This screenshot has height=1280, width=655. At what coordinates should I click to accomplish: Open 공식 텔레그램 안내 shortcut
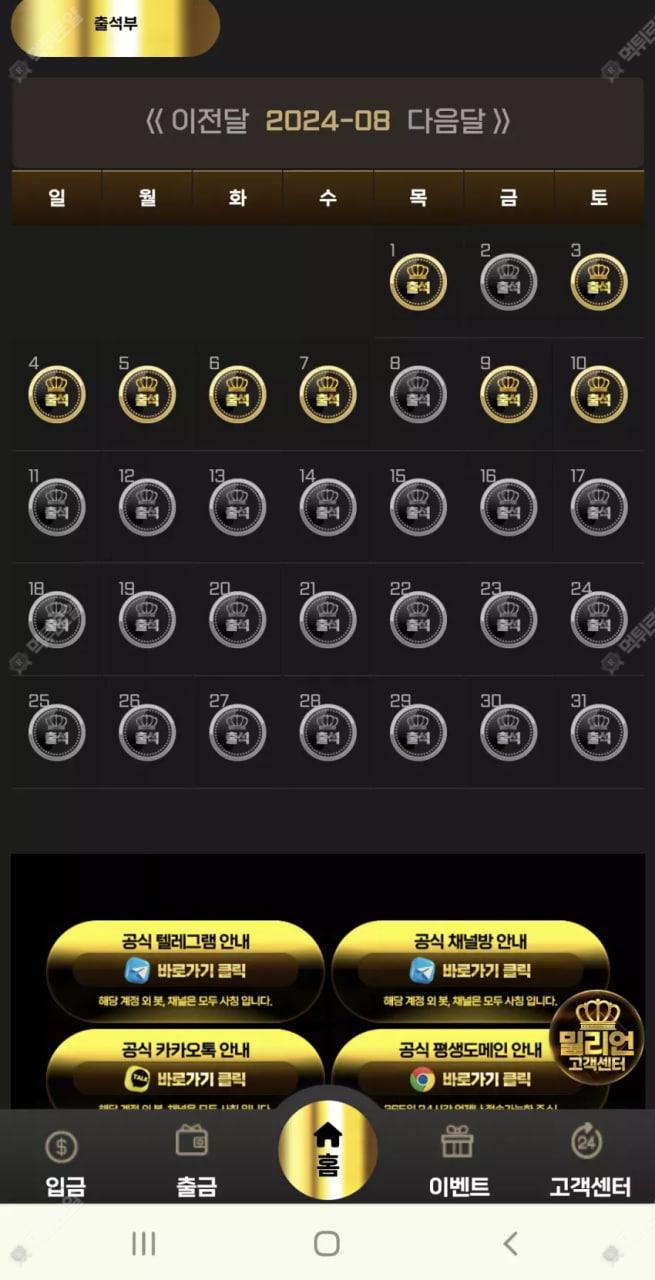point(186,970)
